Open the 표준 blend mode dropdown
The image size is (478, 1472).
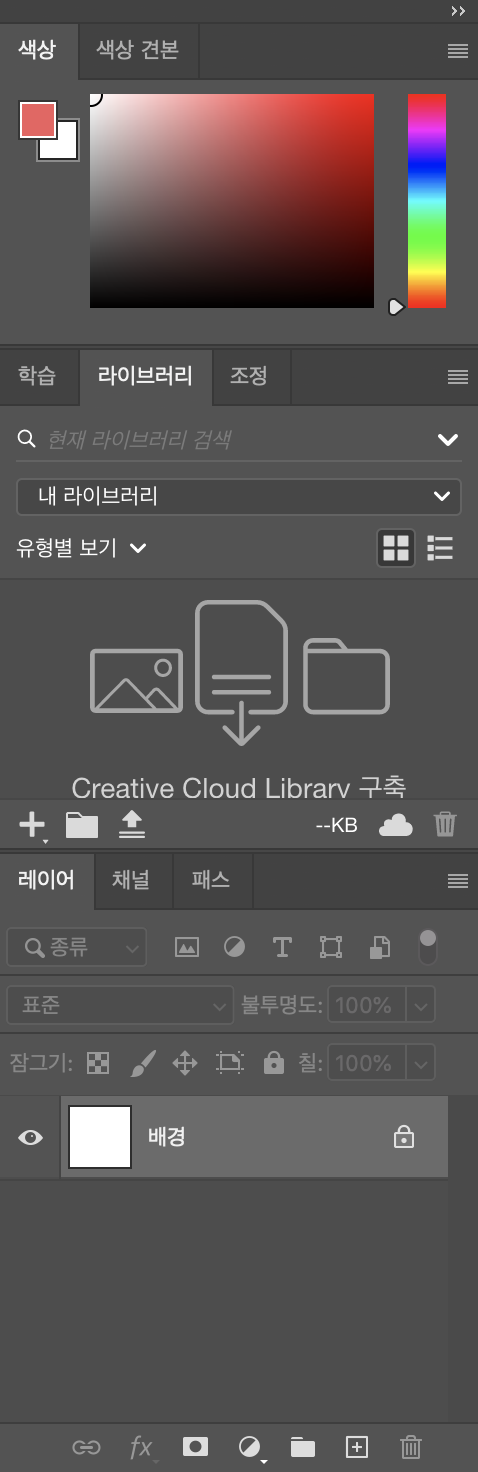[120, 1005]
